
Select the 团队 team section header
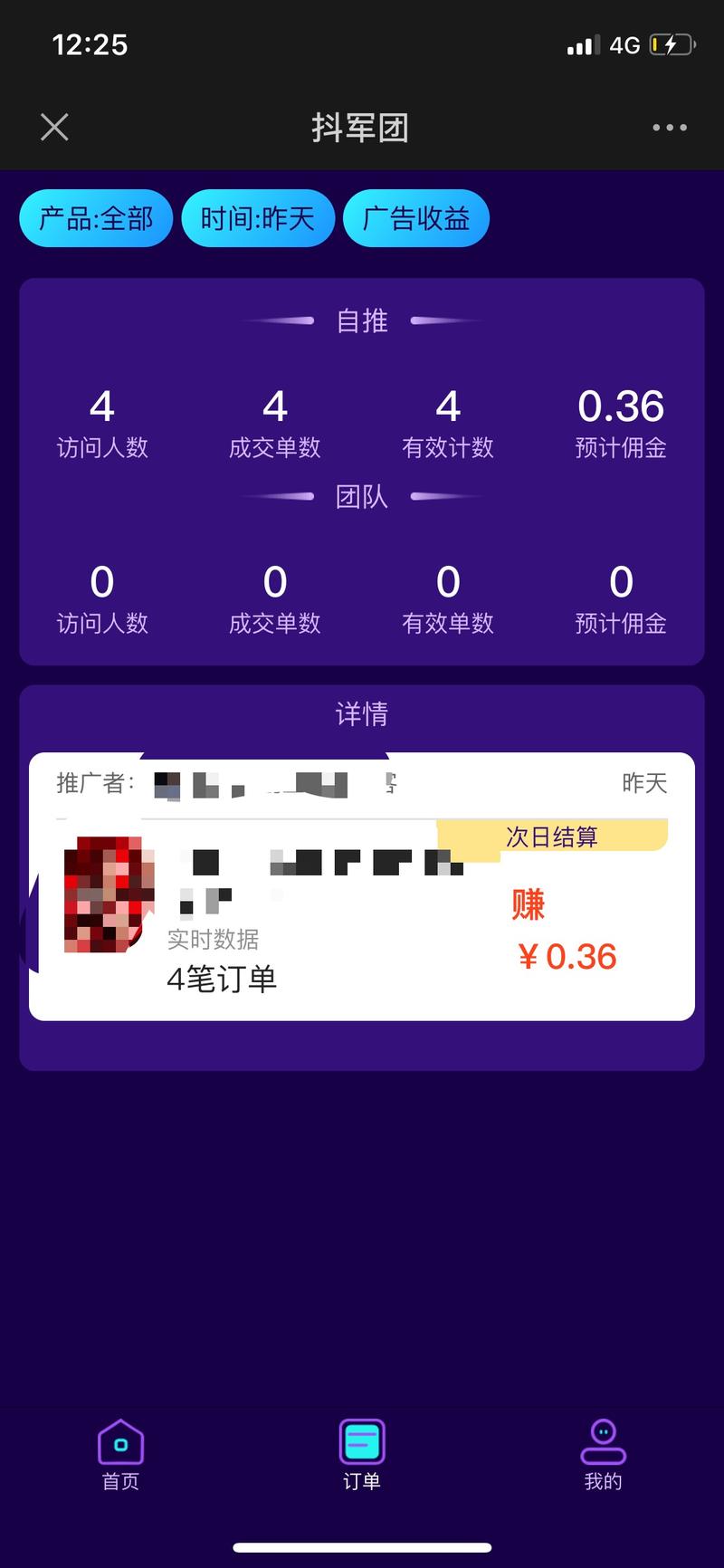pos(361,496)
